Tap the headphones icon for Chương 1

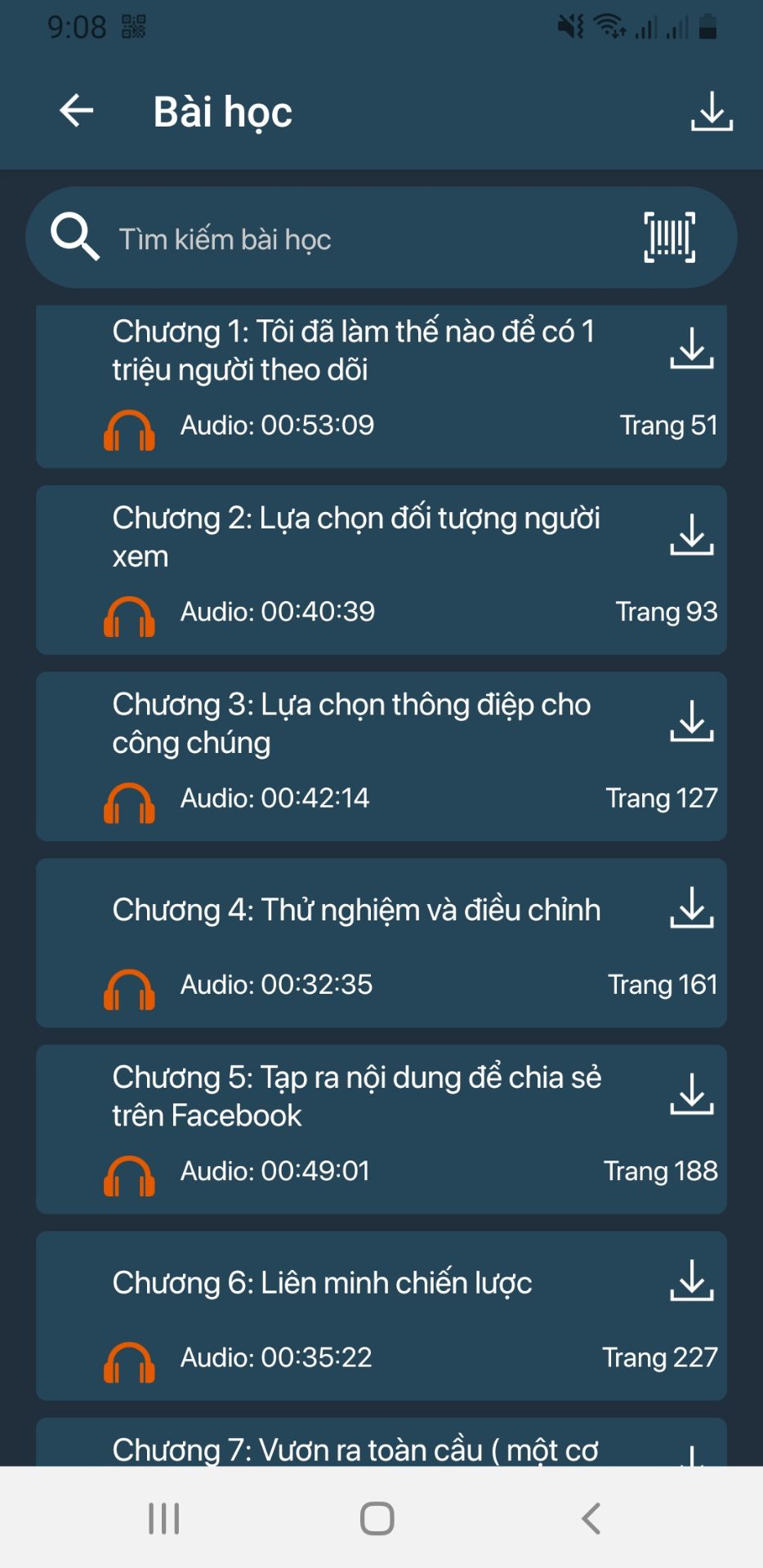pyautogui.click(x=131, y=431)
